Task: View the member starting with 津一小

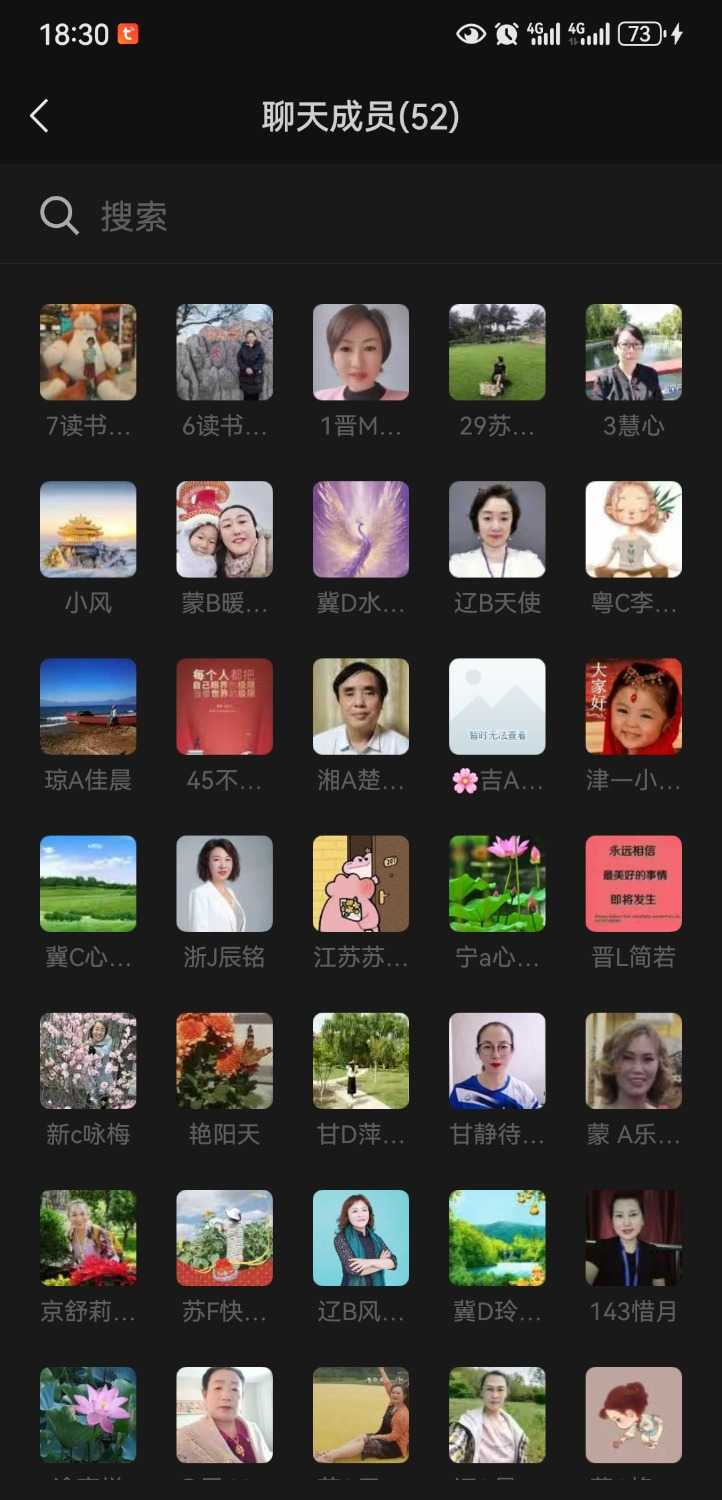Action: pos(633,707)
